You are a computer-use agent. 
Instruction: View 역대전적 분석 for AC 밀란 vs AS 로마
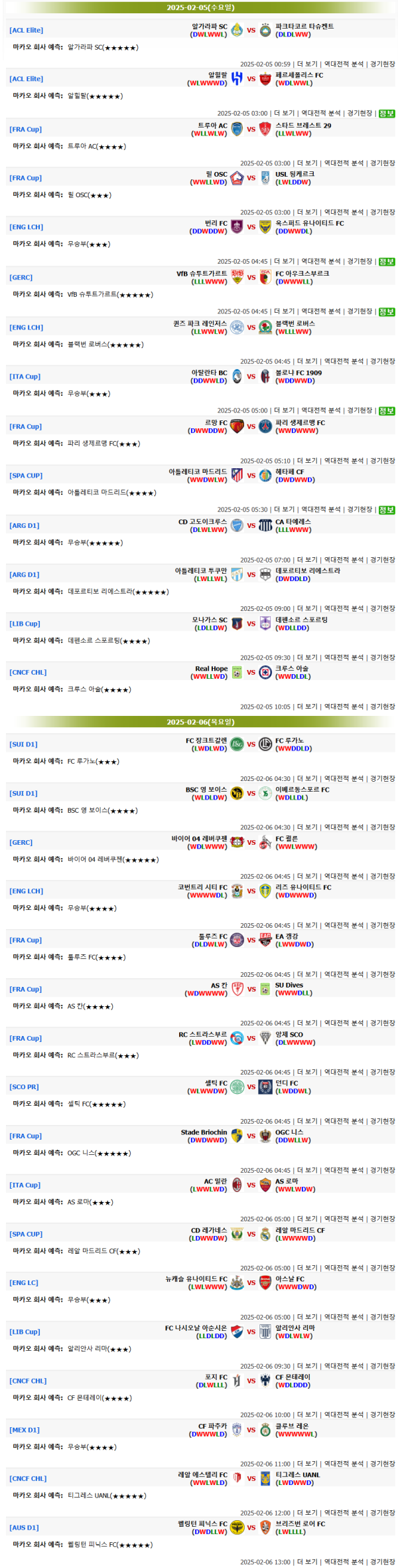click(343, 1219)
